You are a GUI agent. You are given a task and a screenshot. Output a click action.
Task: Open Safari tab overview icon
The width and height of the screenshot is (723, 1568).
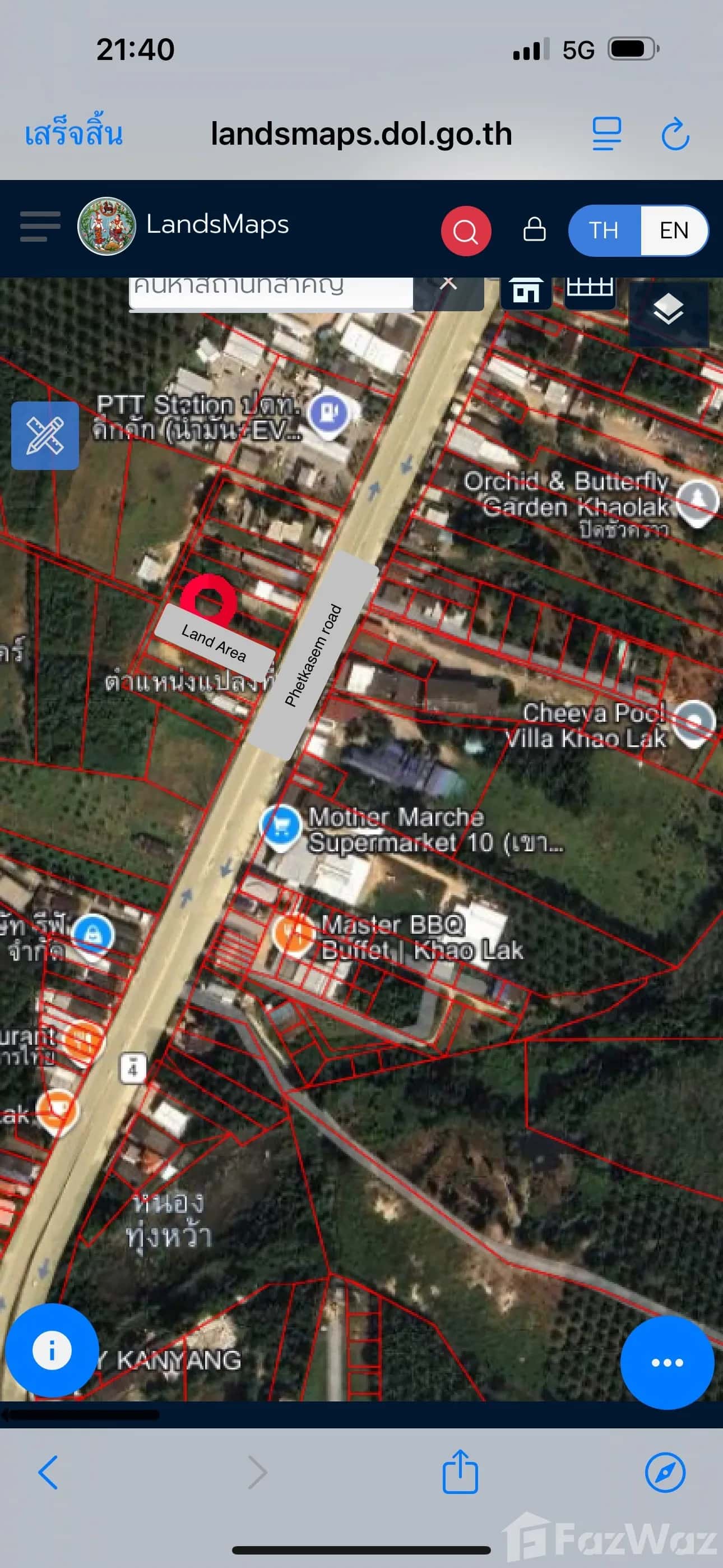tap(606, 135)
